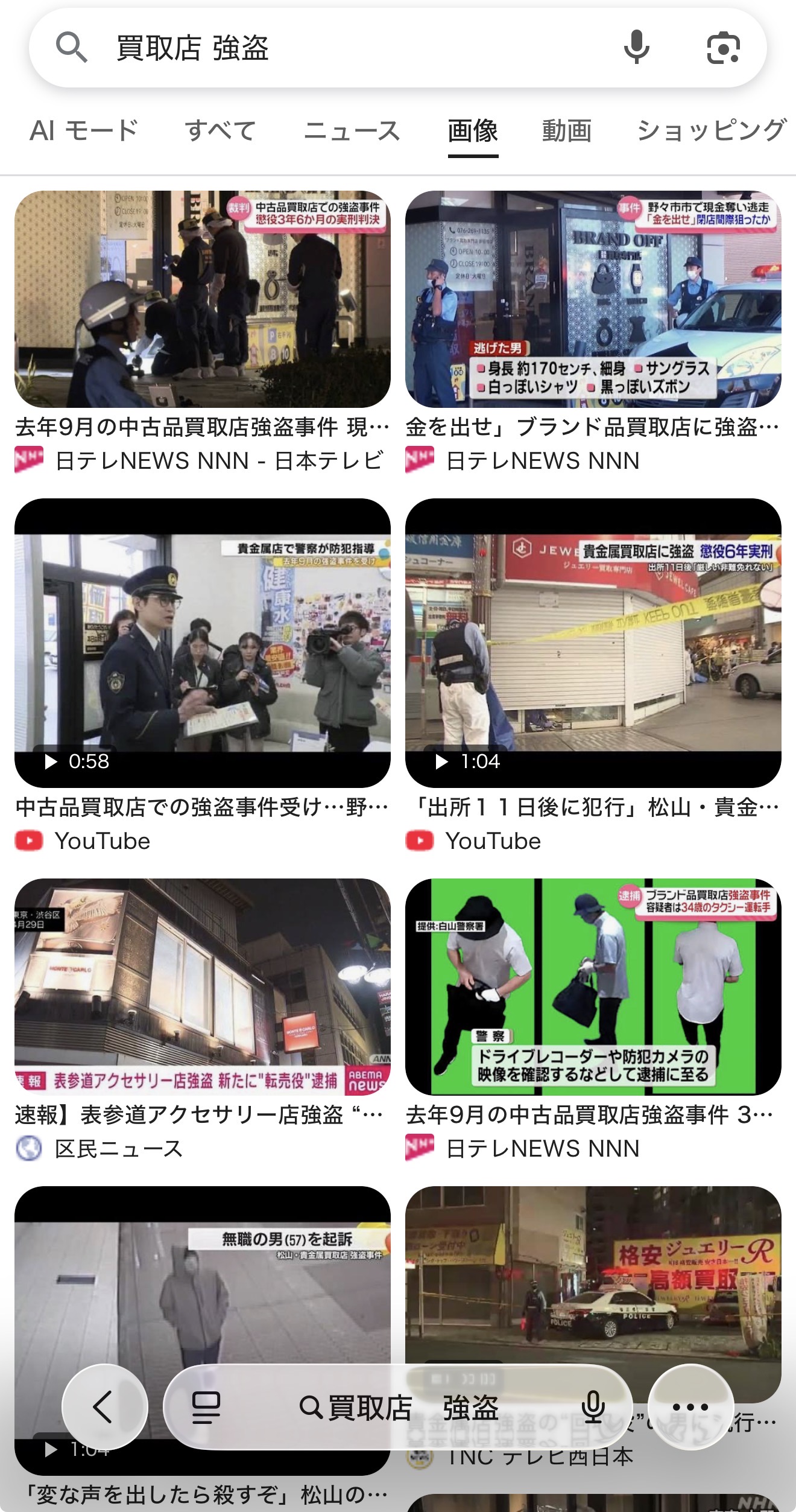Open image result 去年9月の中古品買取店強盗事件 現…
The height and width of the screenshot is (1512, 796).
[x=203, y=299]
